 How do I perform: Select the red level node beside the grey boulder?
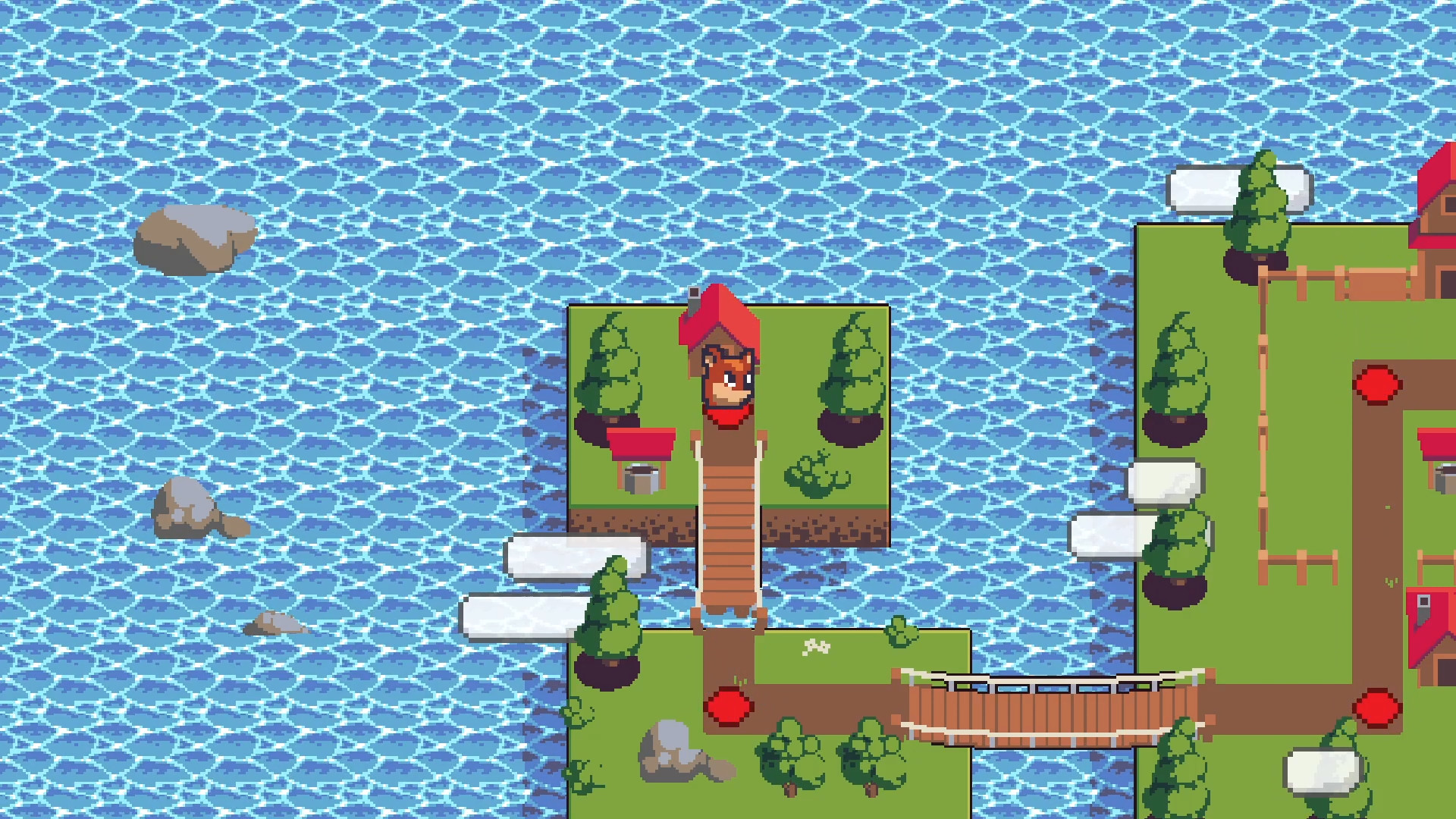pyautogui.click(x=729, y=706)
